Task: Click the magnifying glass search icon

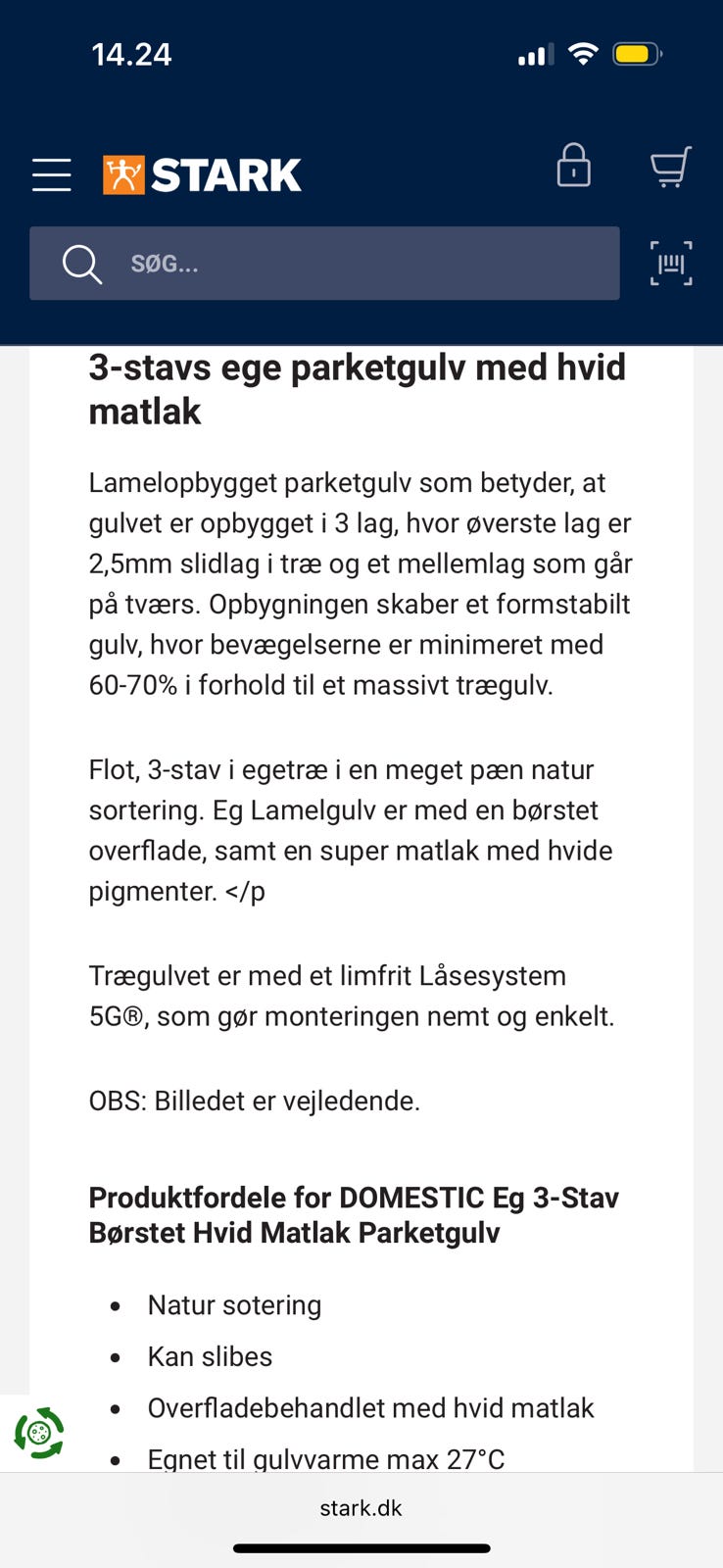Action: [81, 263]
